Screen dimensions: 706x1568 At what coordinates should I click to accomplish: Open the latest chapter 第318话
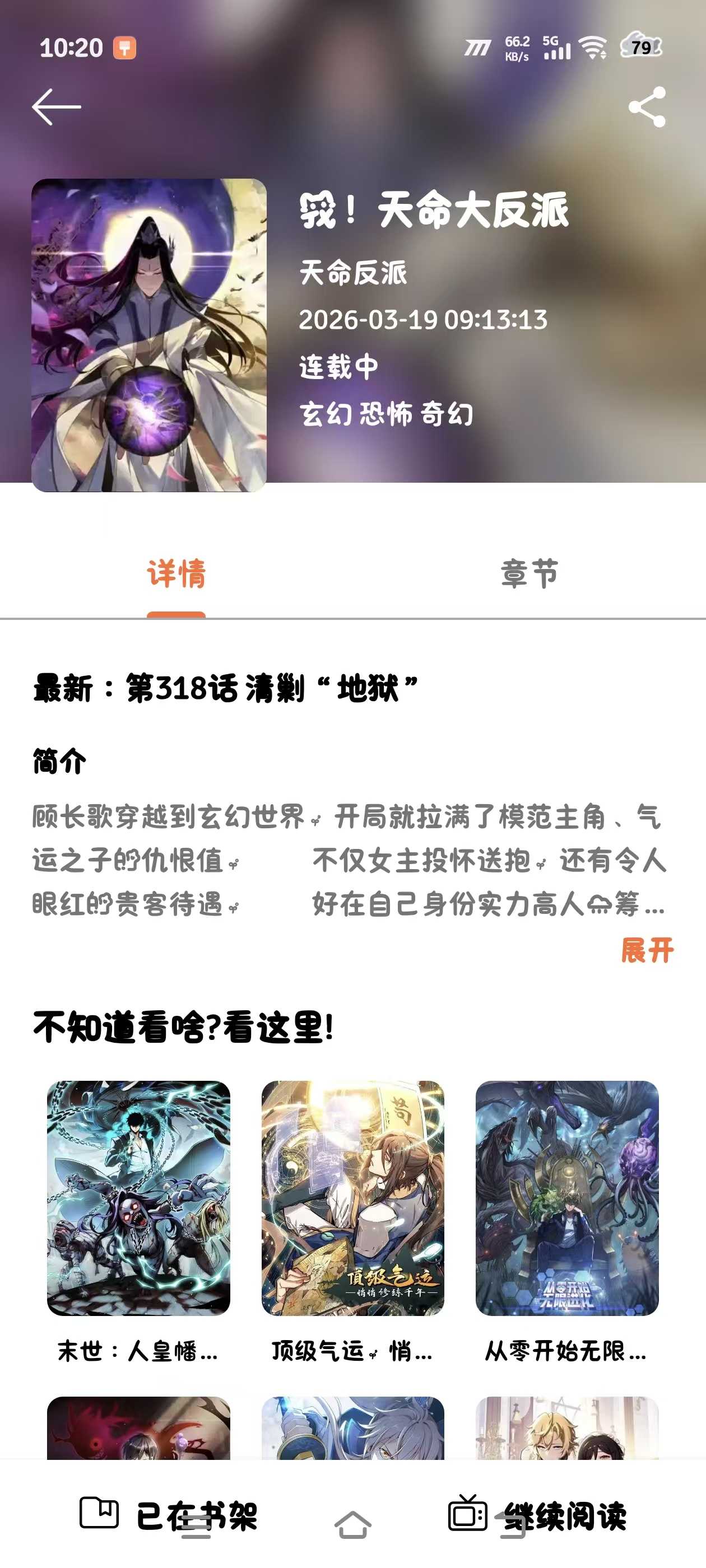[x=225, y=688]
